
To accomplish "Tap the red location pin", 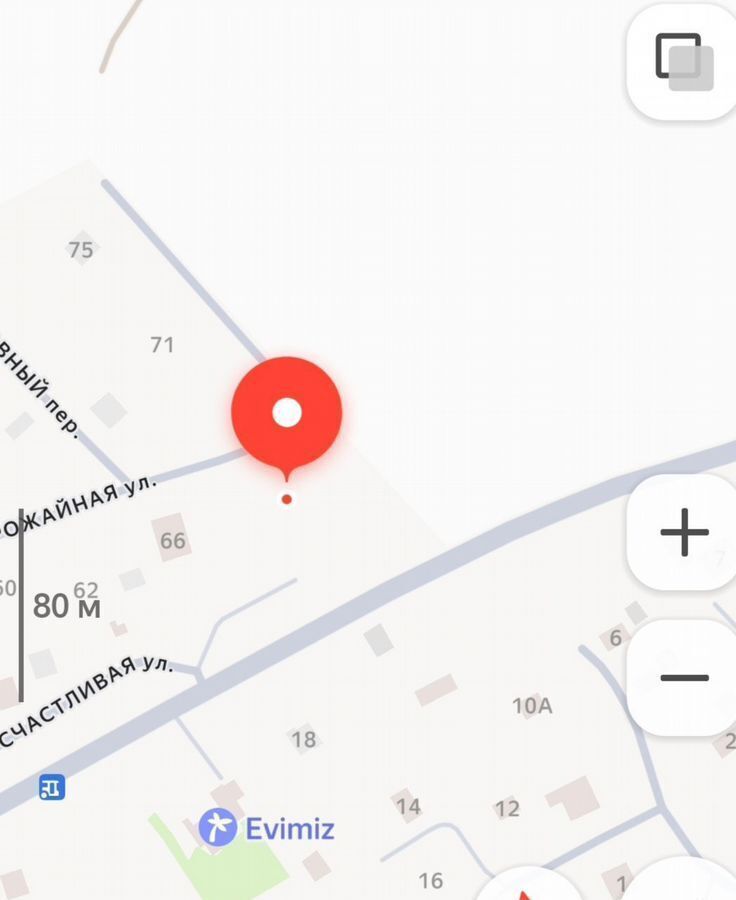I will [x=287, y=413].
